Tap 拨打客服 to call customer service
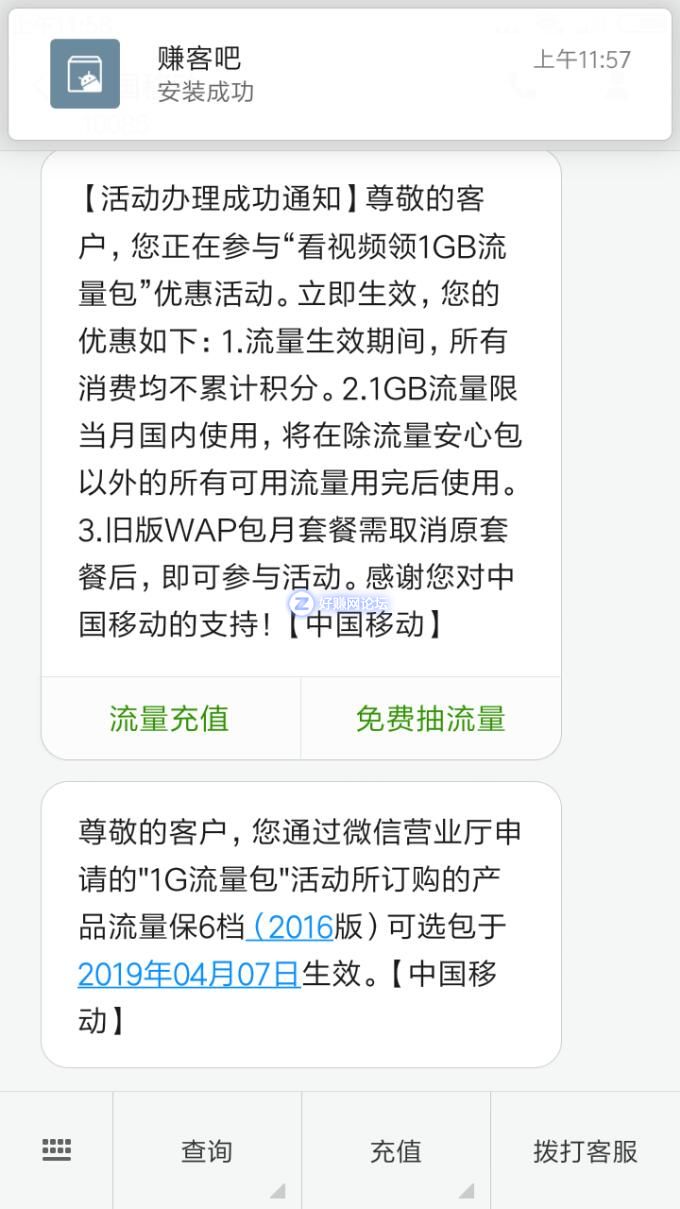 [x=585, y=1152]
